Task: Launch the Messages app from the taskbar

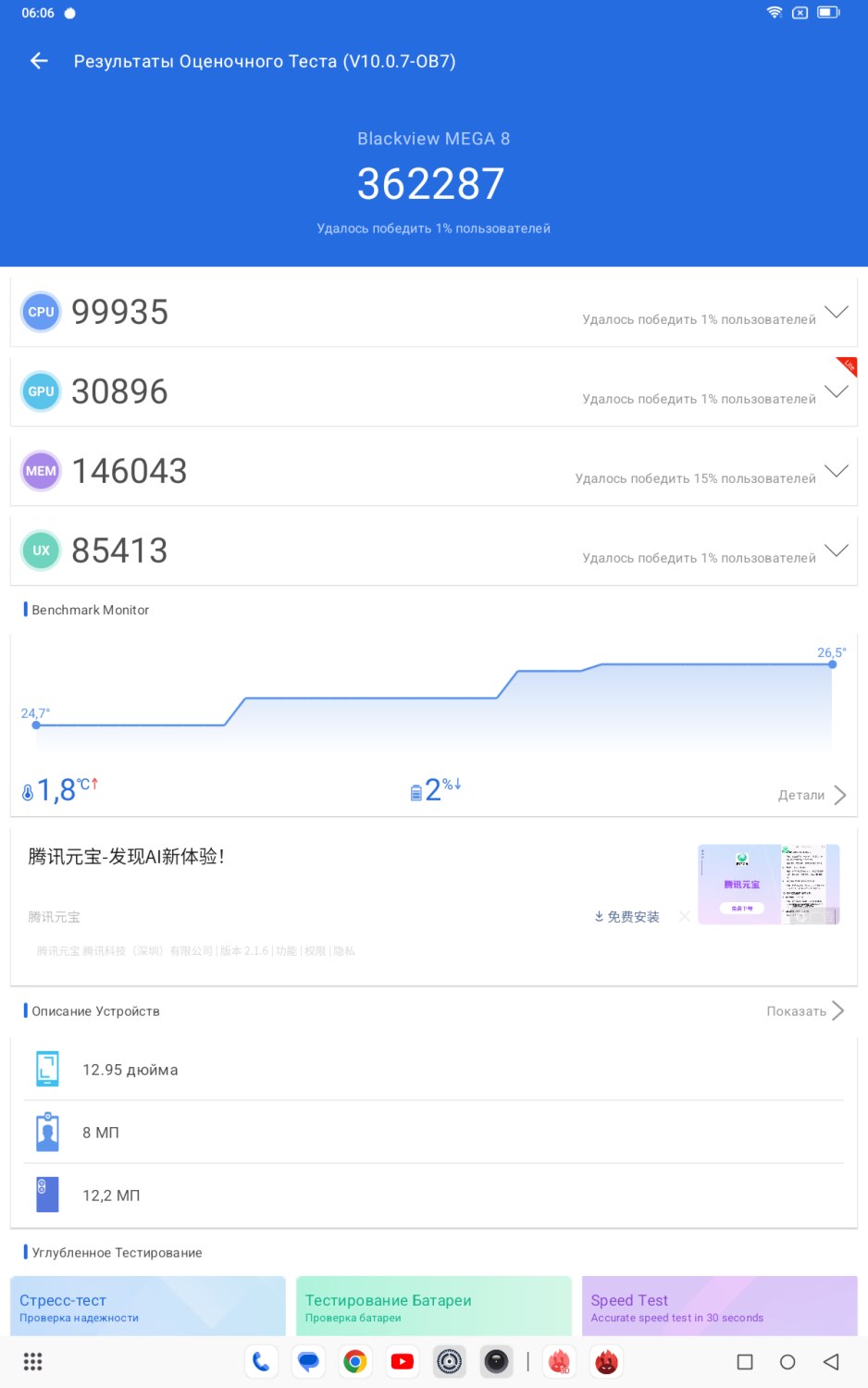Action: (308, 1361)
